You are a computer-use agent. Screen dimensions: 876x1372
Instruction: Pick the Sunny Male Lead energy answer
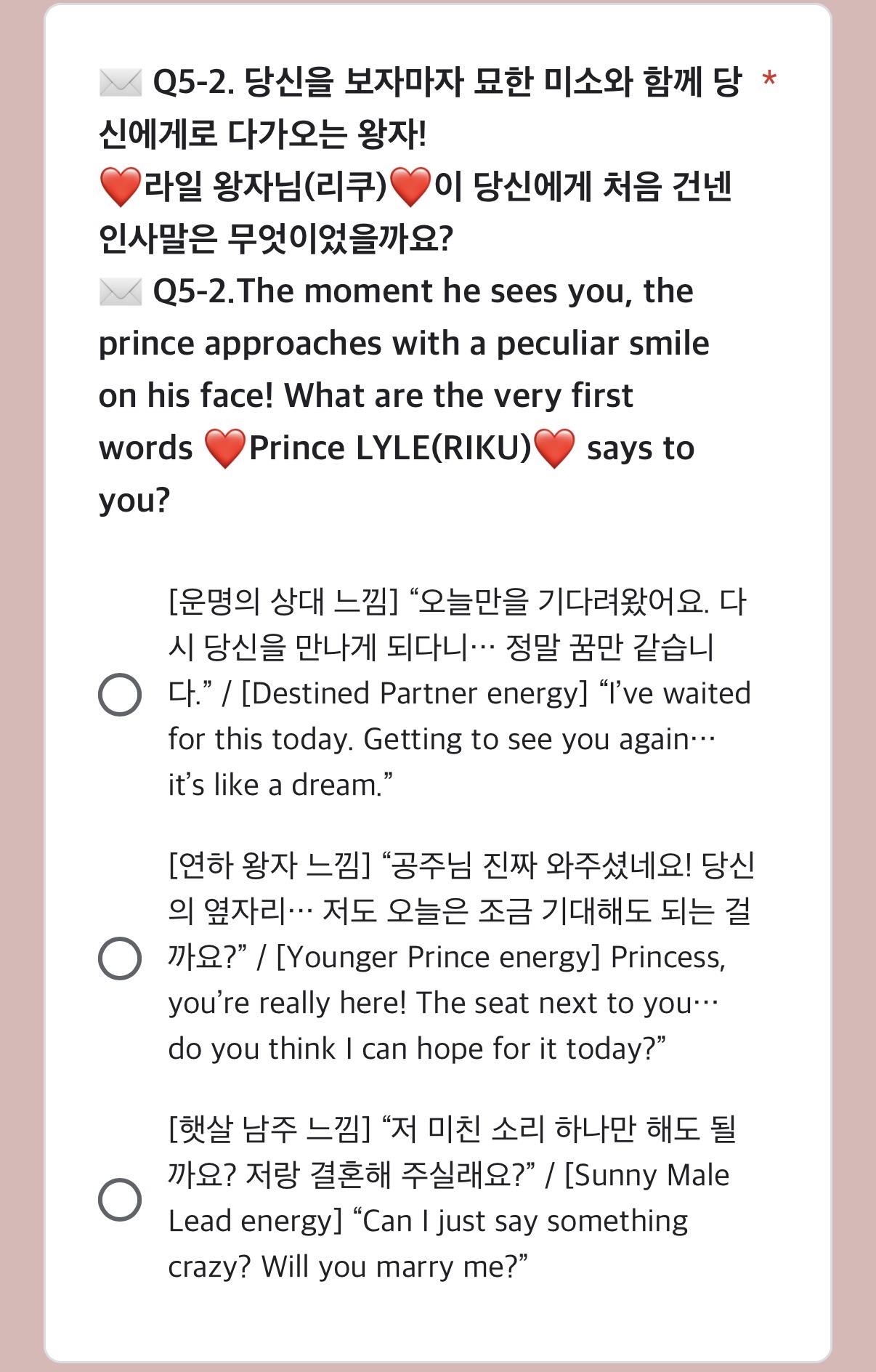(120, 1199)
